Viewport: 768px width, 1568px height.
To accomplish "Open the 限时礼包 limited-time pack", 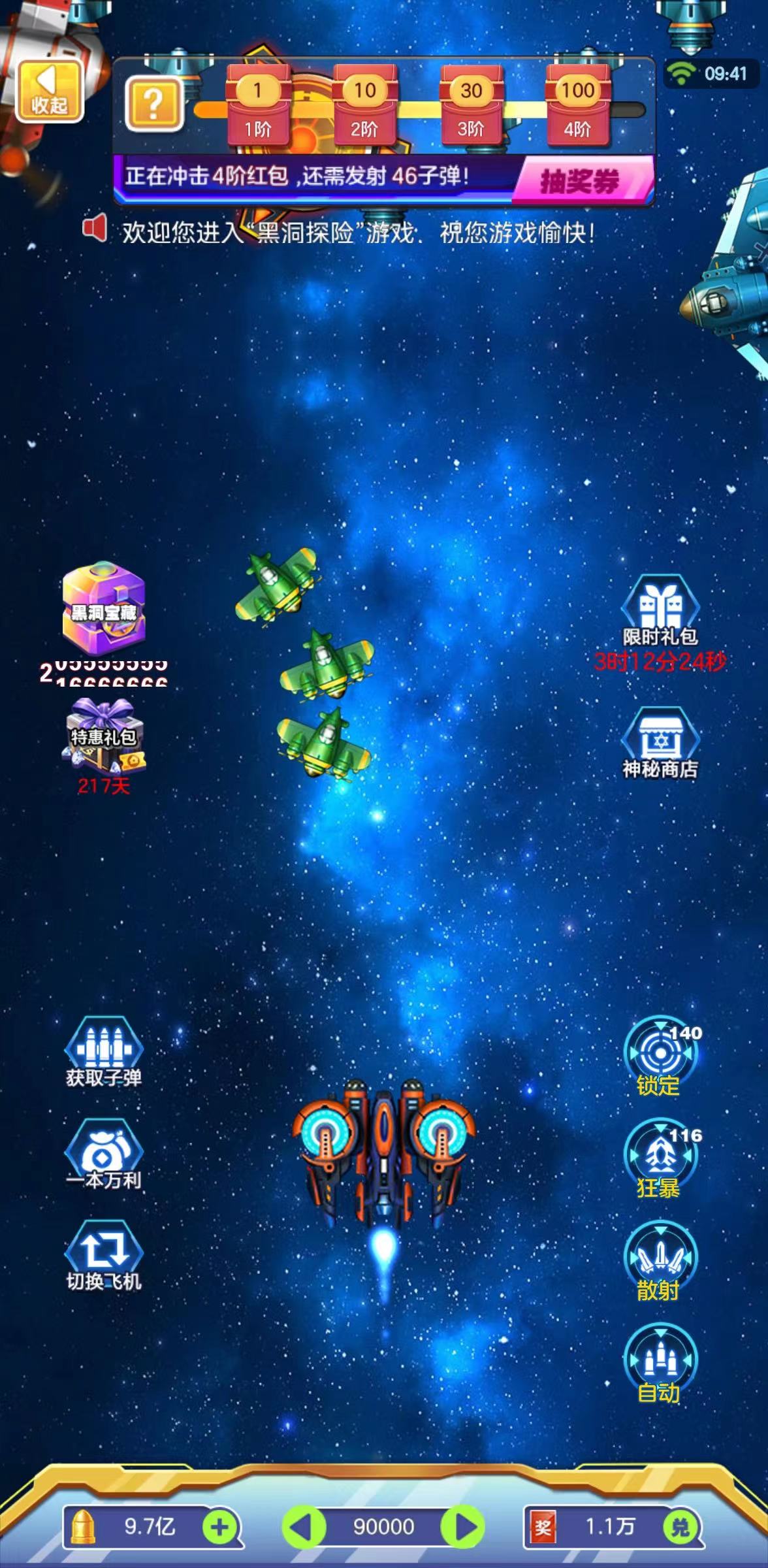I will click(660, 611).
